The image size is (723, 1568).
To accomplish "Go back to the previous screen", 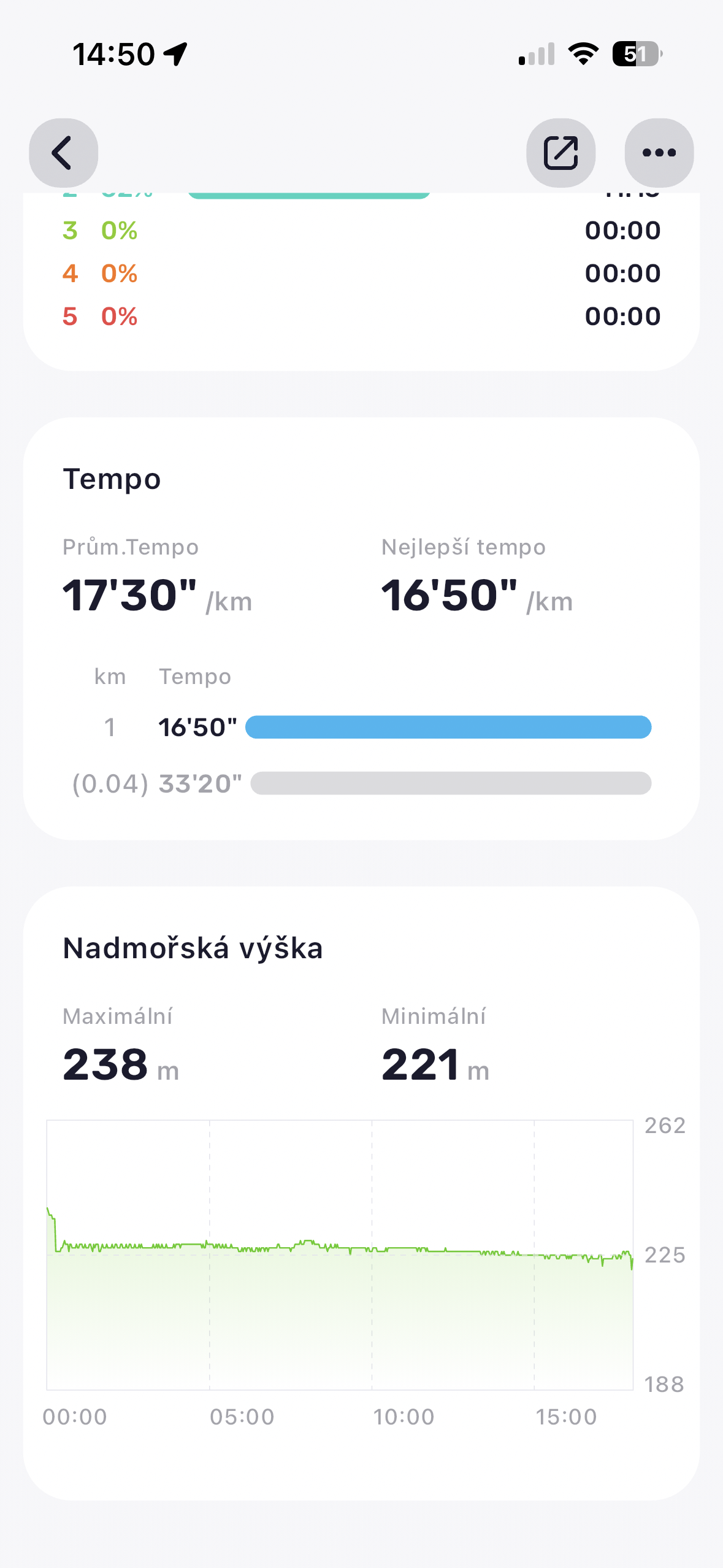I will coord(63,153).
